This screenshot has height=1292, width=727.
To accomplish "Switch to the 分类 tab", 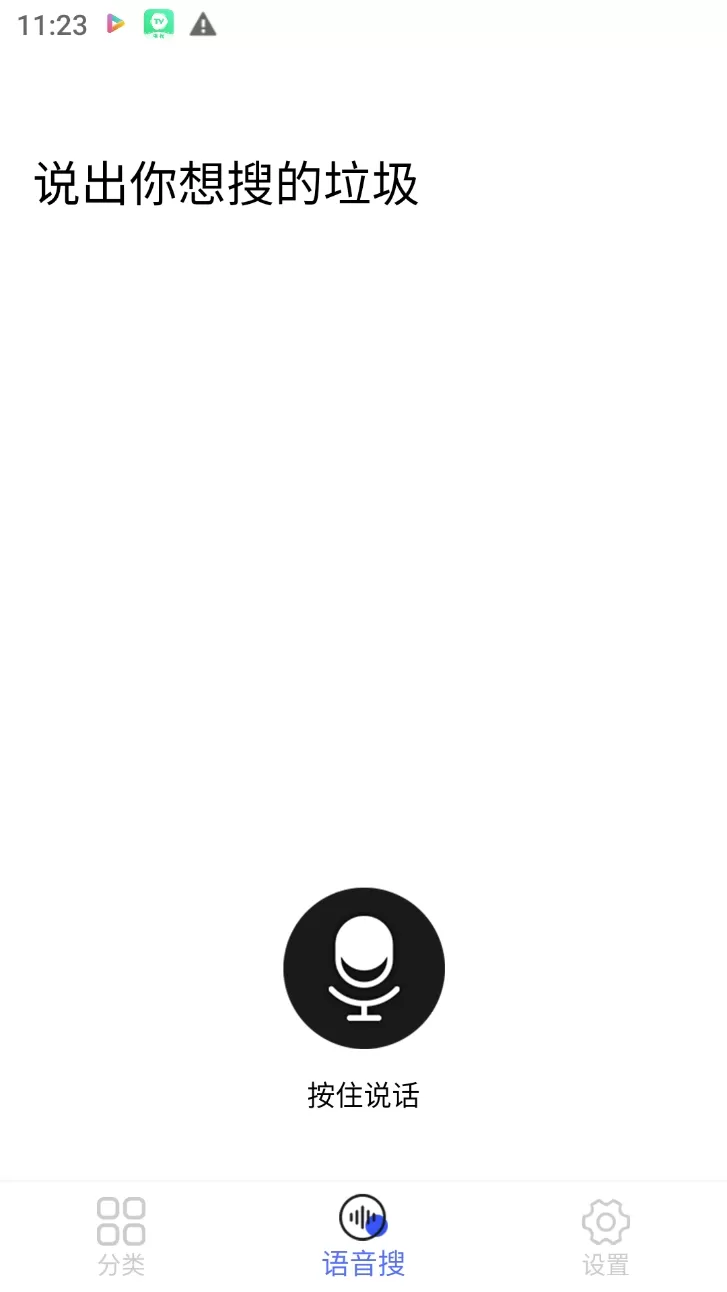I will tap(121, 1237).
